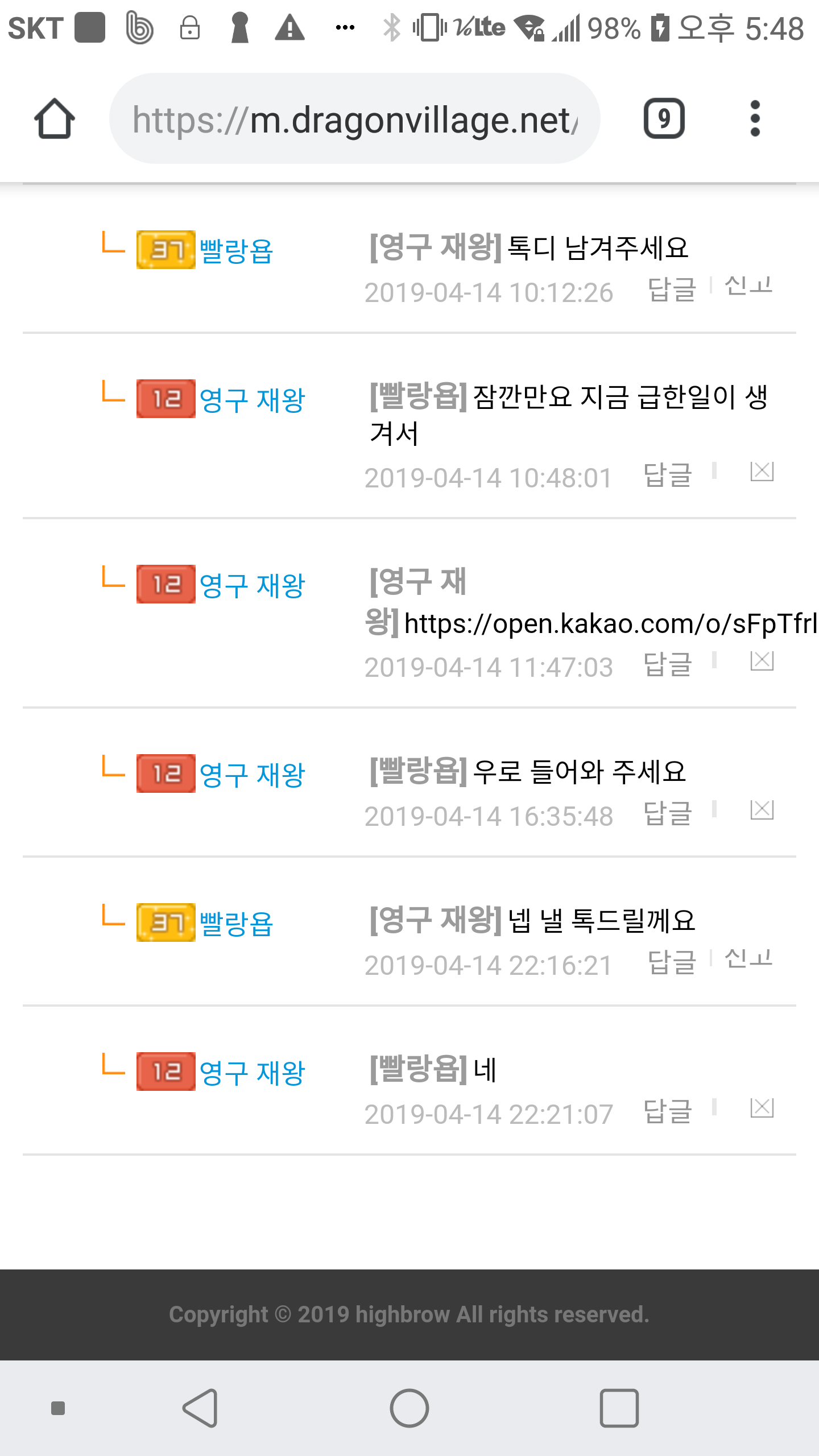Screen dimensions: 819x1456
Task: Reply to the 10:48:01 comment
Action: tap(667, 475)
